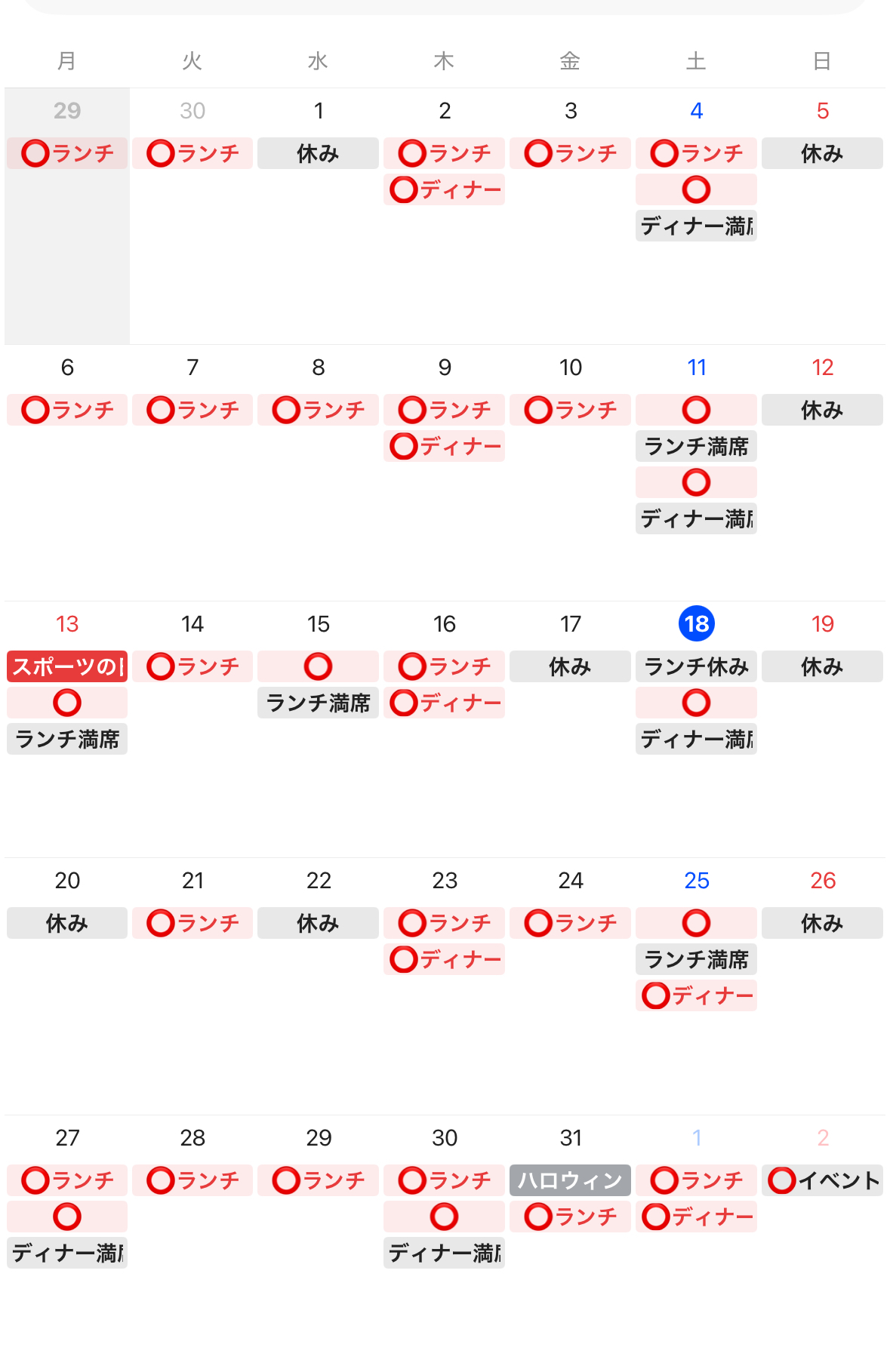
Task: Open the ディナー event on the 9th
Action: coord(444,446)
